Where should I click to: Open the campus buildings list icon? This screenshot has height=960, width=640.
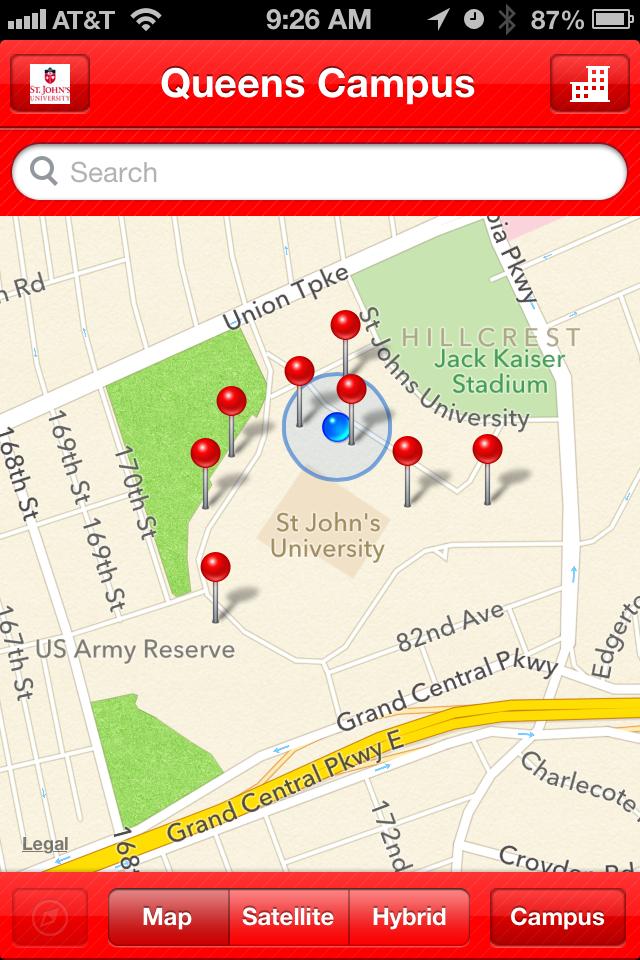click(590, 84)
